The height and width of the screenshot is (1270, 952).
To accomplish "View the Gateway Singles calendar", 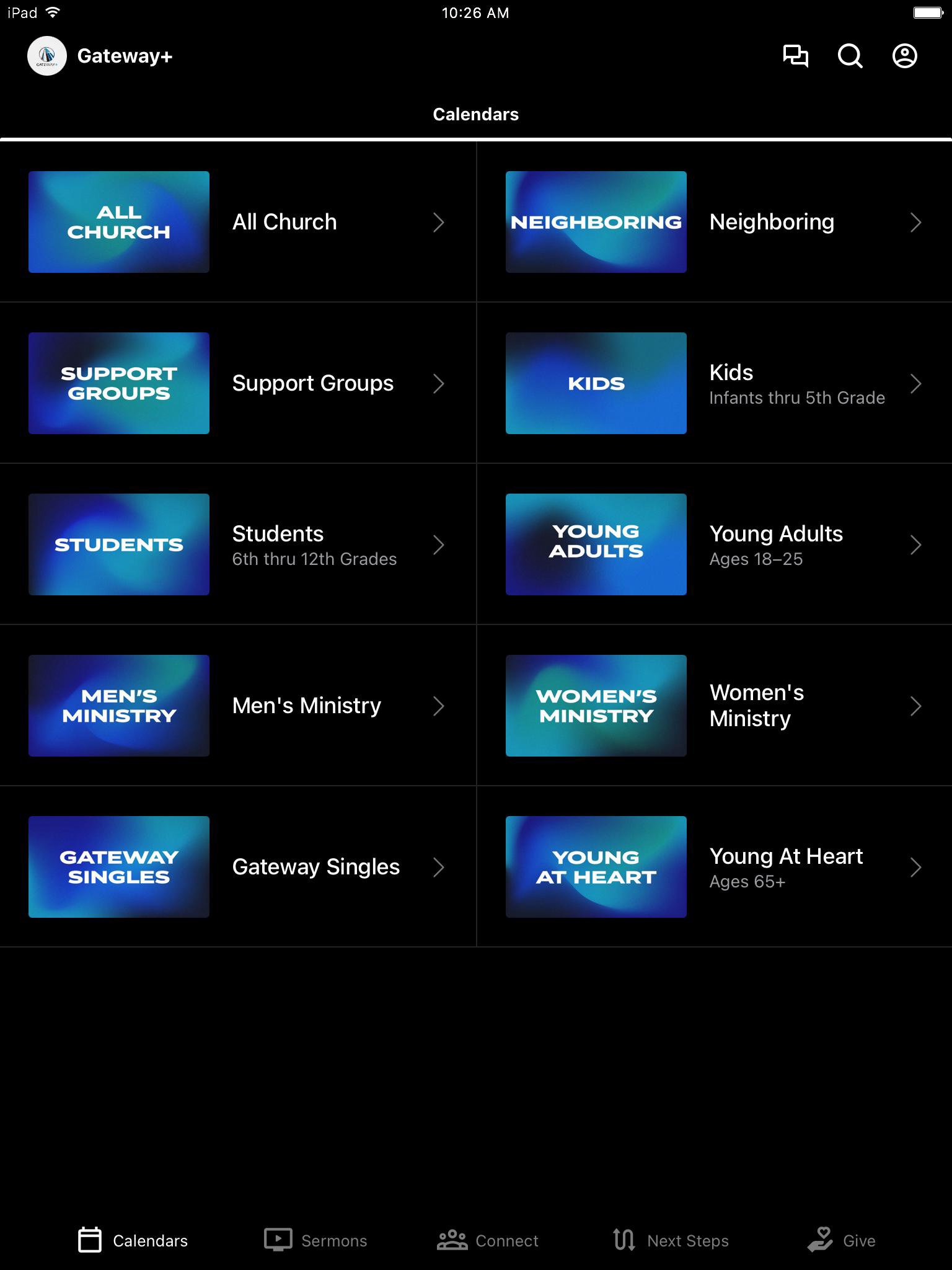I will point(238,867).
